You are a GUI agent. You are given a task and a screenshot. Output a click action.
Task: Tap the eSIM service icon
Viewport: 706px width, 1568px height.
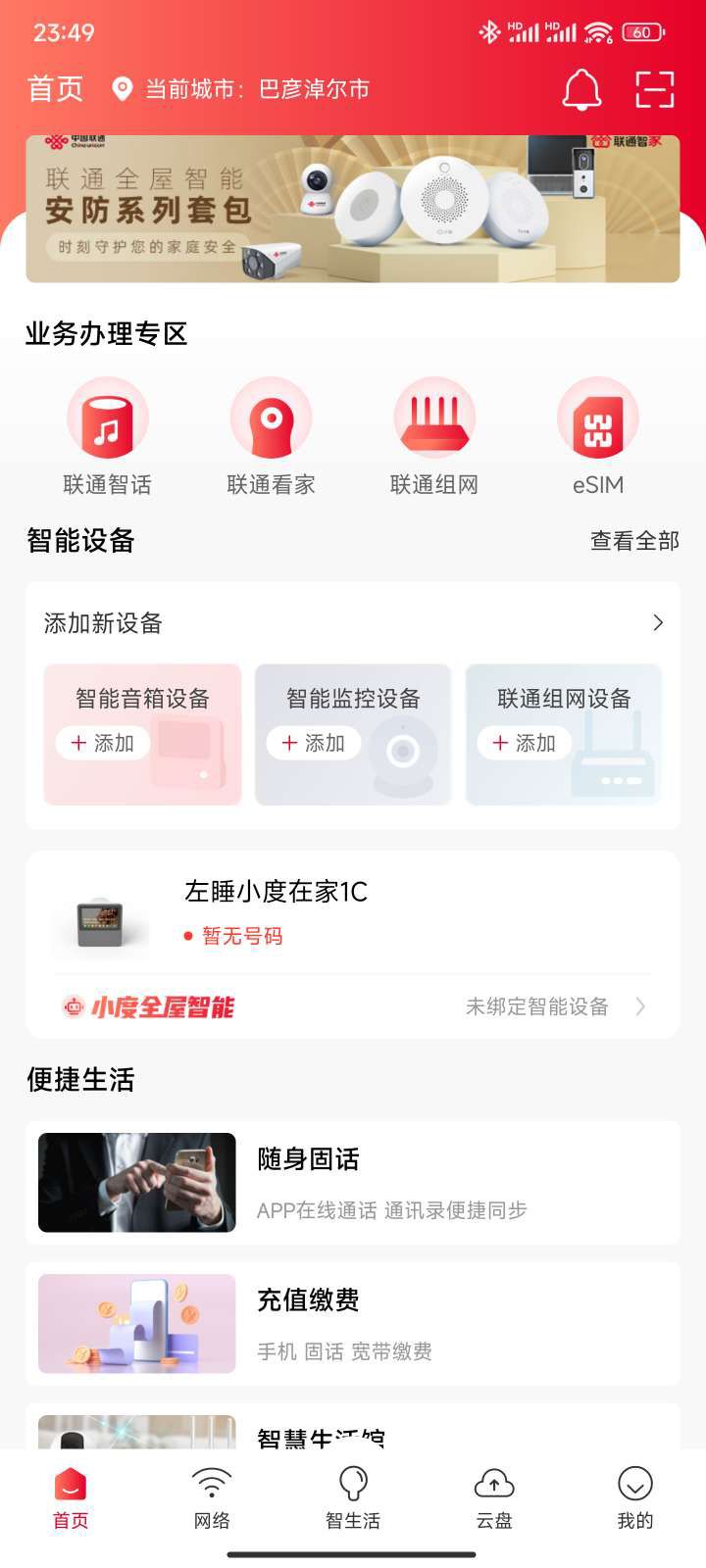[x=597, y=416]
